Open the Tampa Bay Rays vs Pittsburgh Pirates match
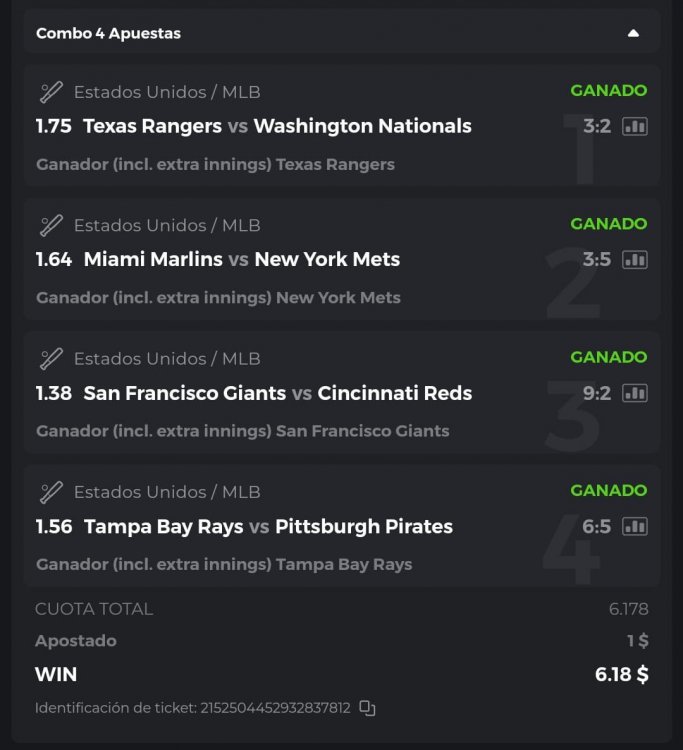The image size is (683, 750). coord(268,526)
